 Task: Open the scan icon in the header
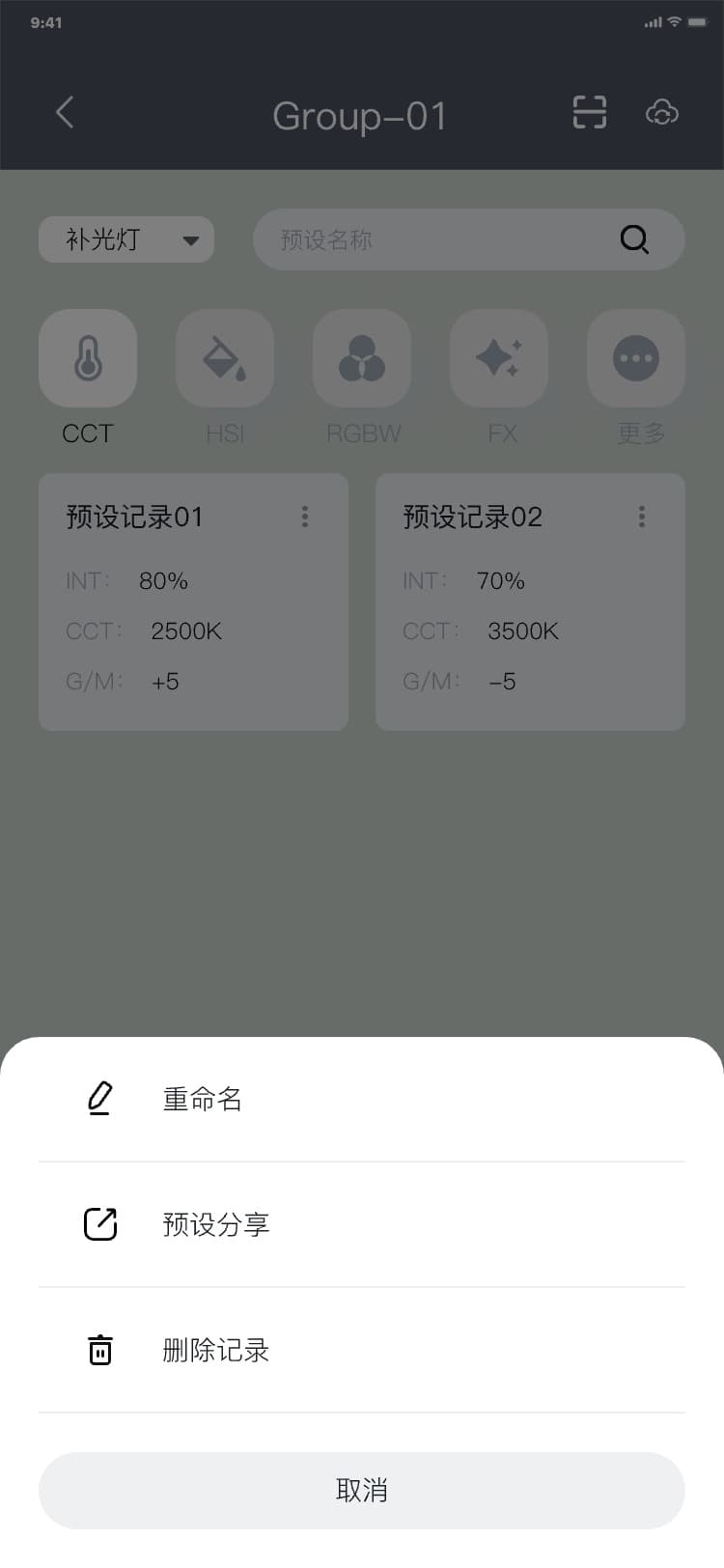click(x=589, y=113)
